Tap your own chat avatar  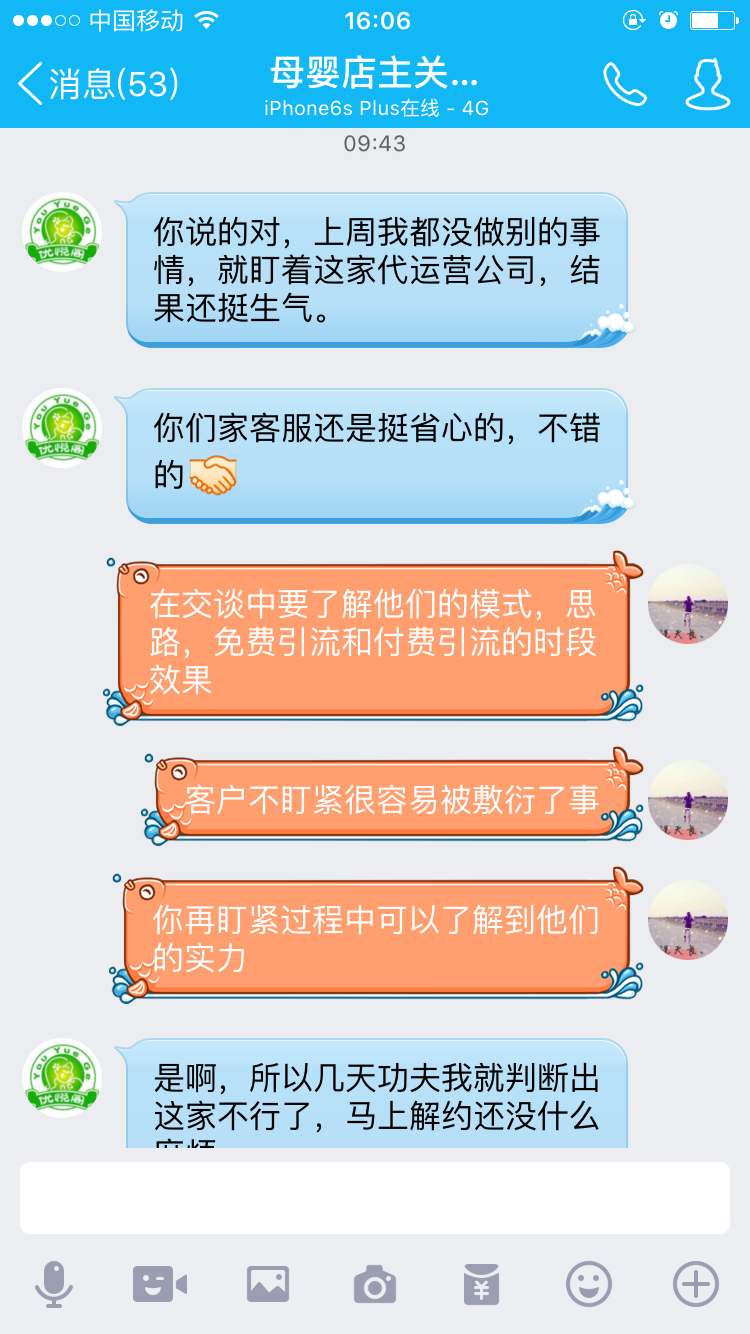(688, 604)
